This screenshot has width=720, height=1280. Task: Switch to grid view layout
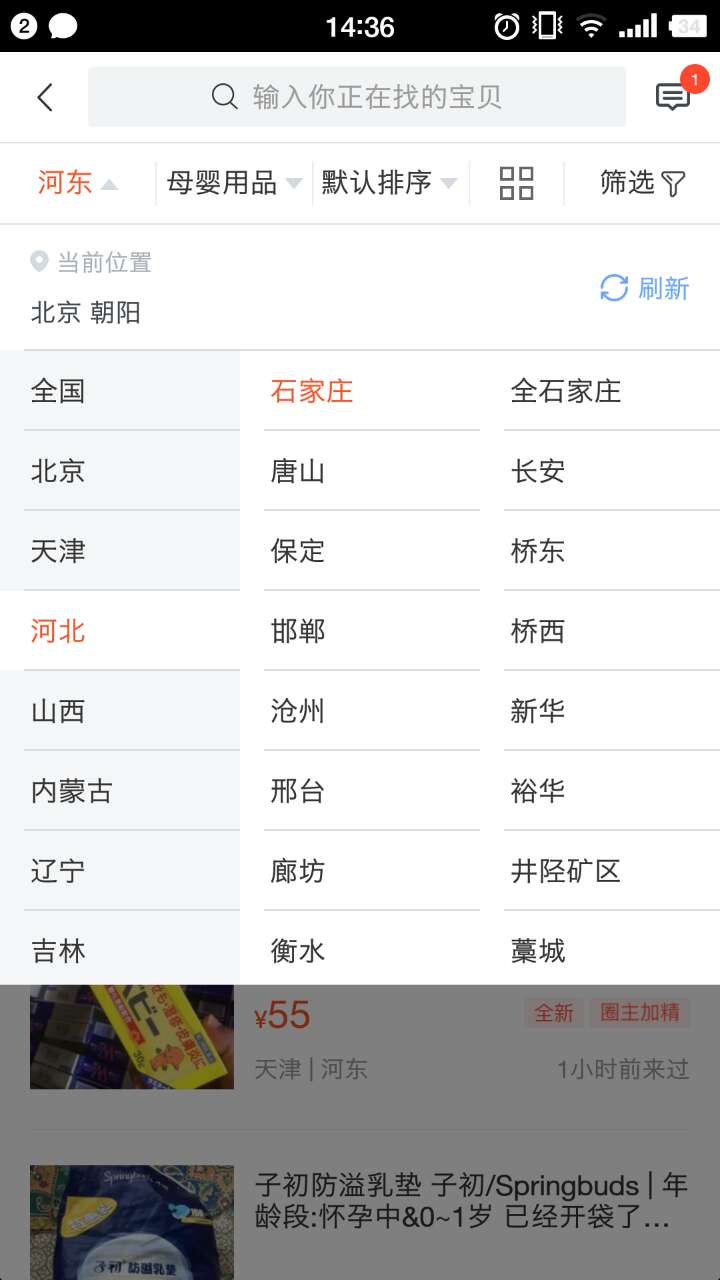516,183
